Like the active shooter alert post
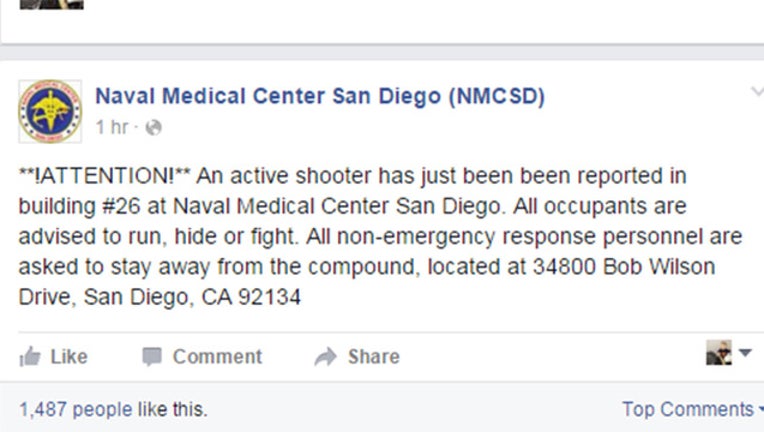Viewport: 764px width, 432px height. coord(54,356)
